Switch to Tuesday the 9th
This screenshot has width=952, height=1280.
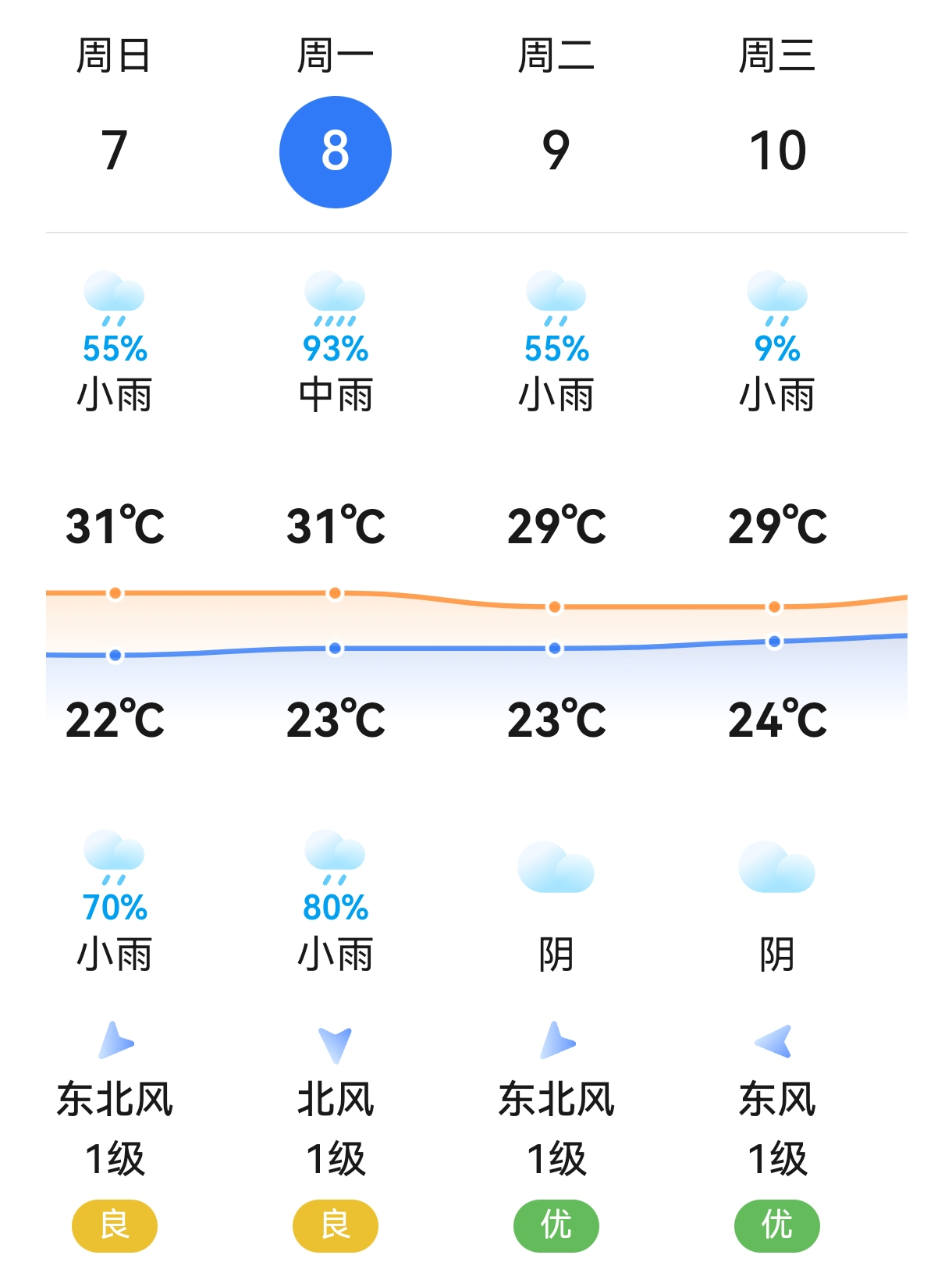pos(556,151)
